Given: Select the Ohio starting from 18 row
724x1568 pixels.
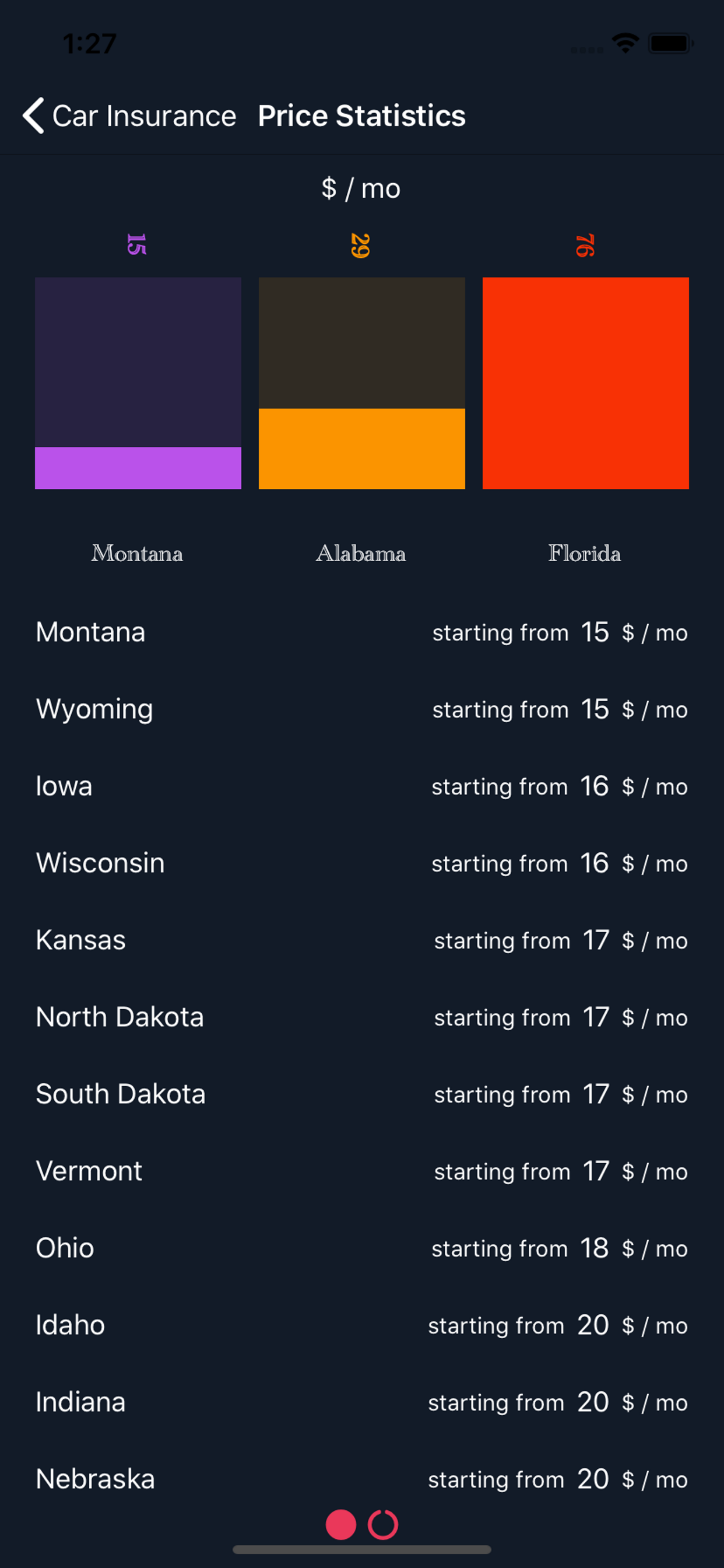Looking at the screenshot, I should pos(362,1248).
